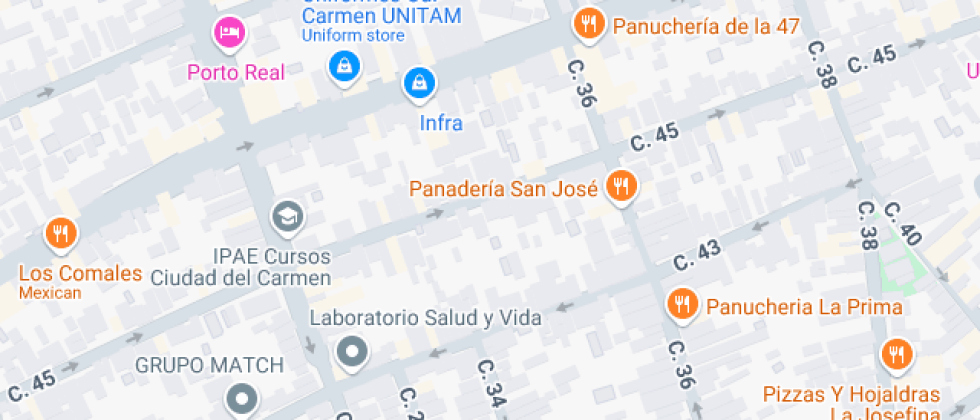Select the Panucheria La Prima restaurant pin
Viewport: 980px width, 420px height.
pos(683,305)
